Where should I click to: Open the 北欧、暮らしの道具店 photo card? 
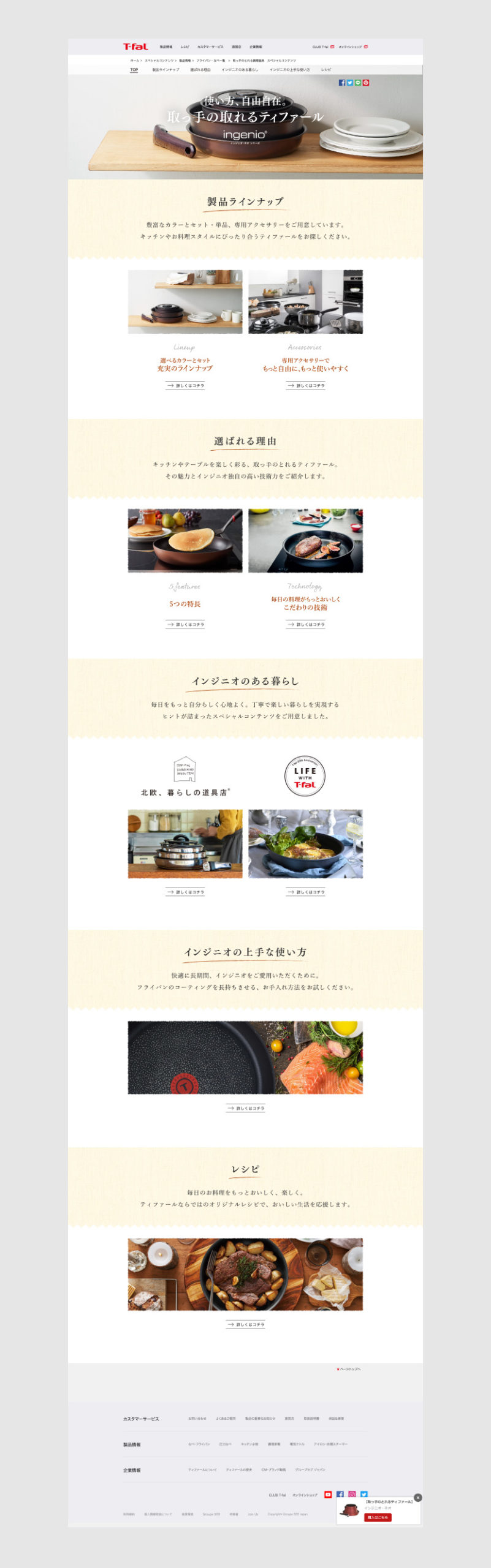pyautogui.click(x=185, y=843)
